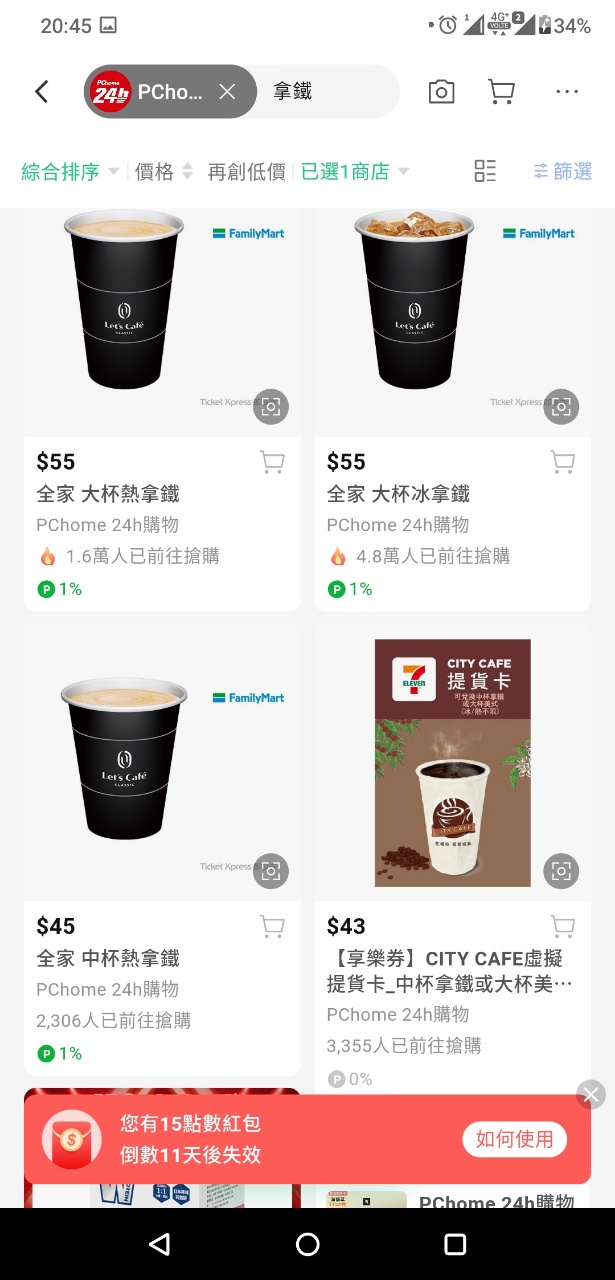Dismiss the 紅包 points banner
Image resolution: width=615 pixels, height=1280 pixels.
pos(591,1095)
